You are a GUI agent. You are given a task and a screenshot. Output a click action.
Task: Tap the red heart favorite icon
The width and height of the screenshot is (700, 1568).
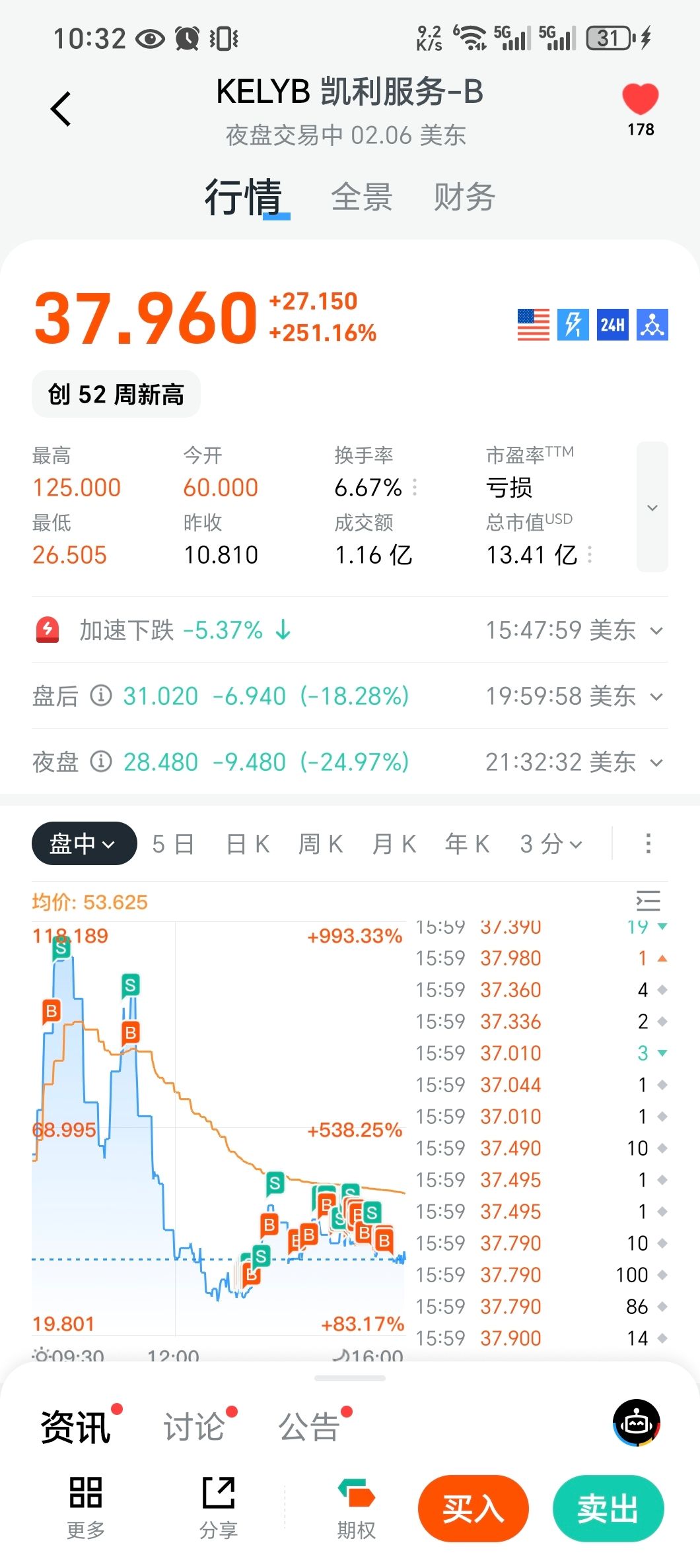tap(640, 100)
